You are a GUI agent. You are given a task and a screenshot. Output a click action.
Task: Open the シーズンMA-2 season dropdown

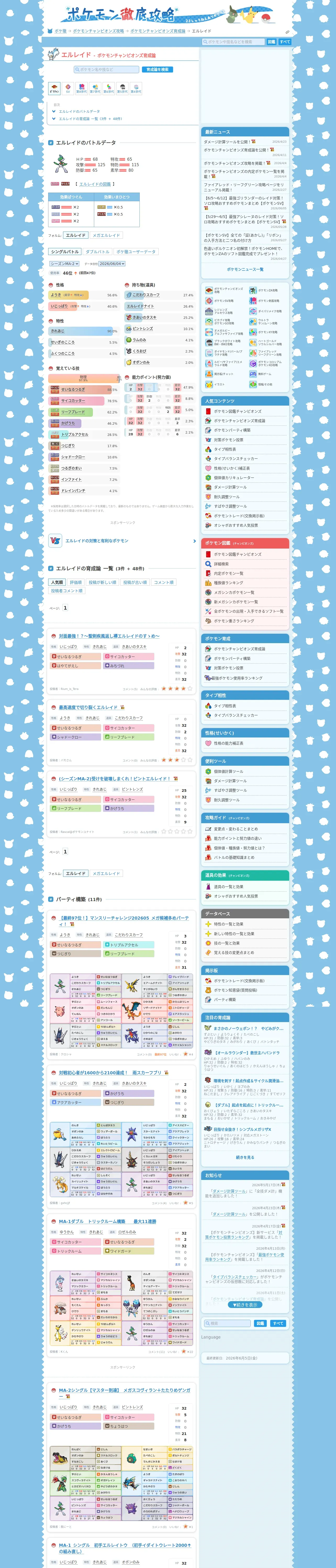coord(65,264)
